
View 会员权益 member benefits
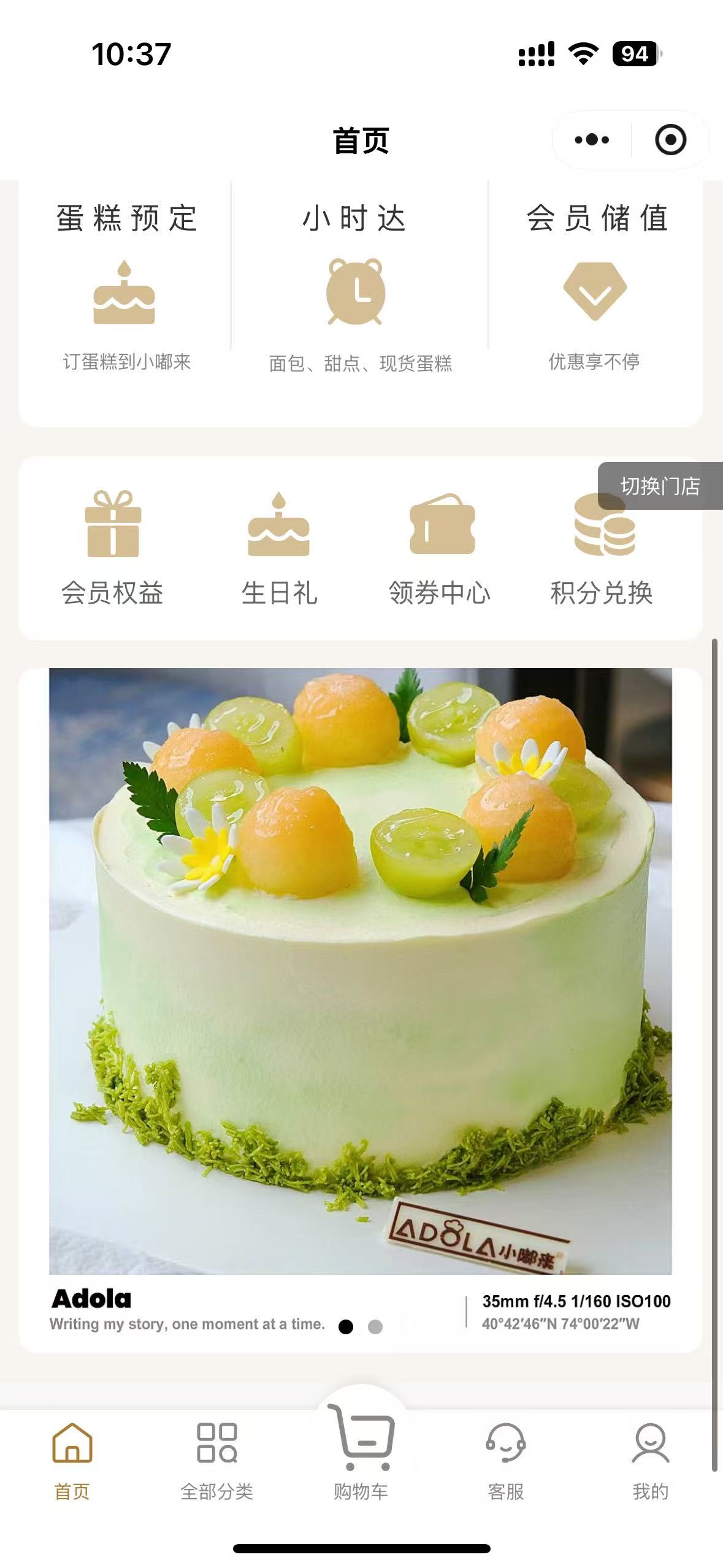113,547
